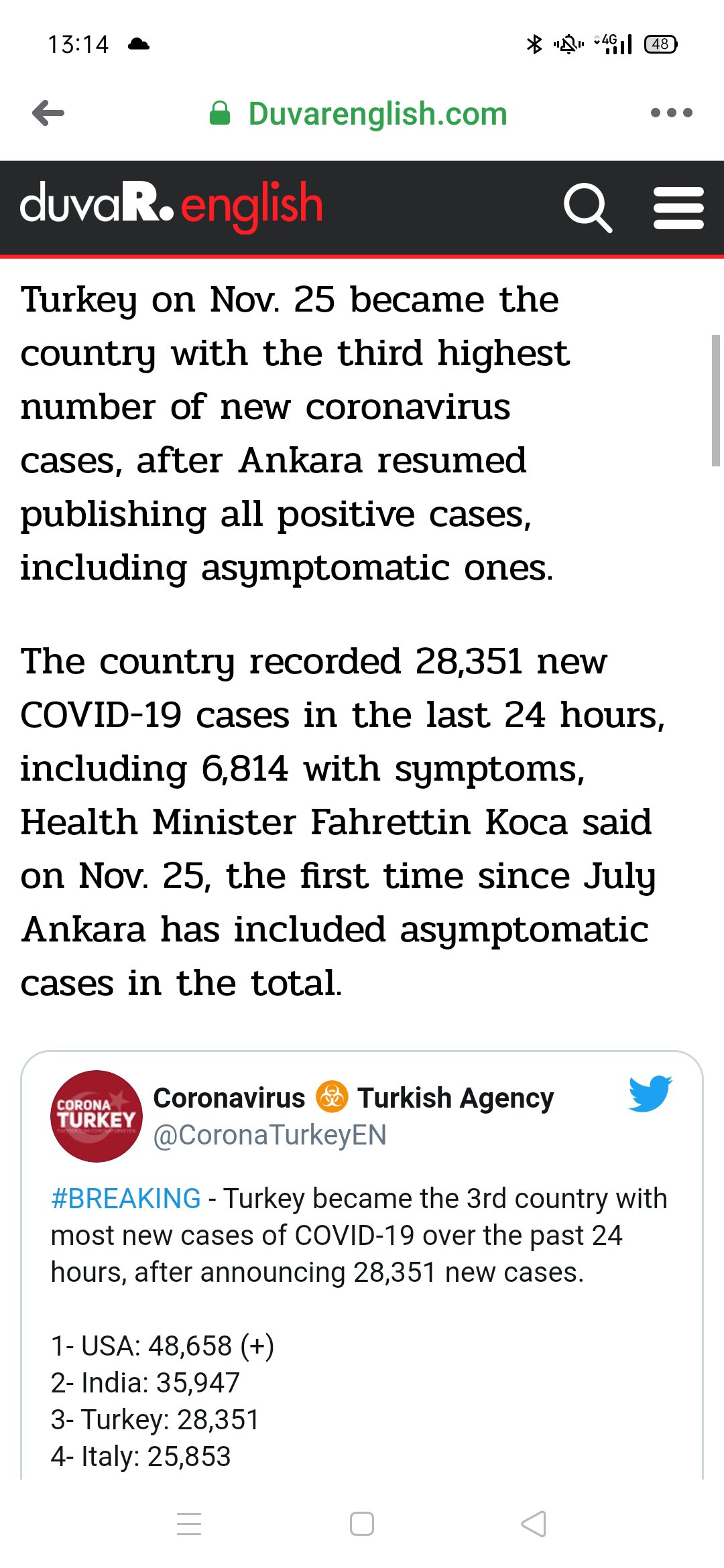The image size is (724, 1568).
Task: Open Coronavirus Turkish Agency profile name
Action: click(353, 1098)
